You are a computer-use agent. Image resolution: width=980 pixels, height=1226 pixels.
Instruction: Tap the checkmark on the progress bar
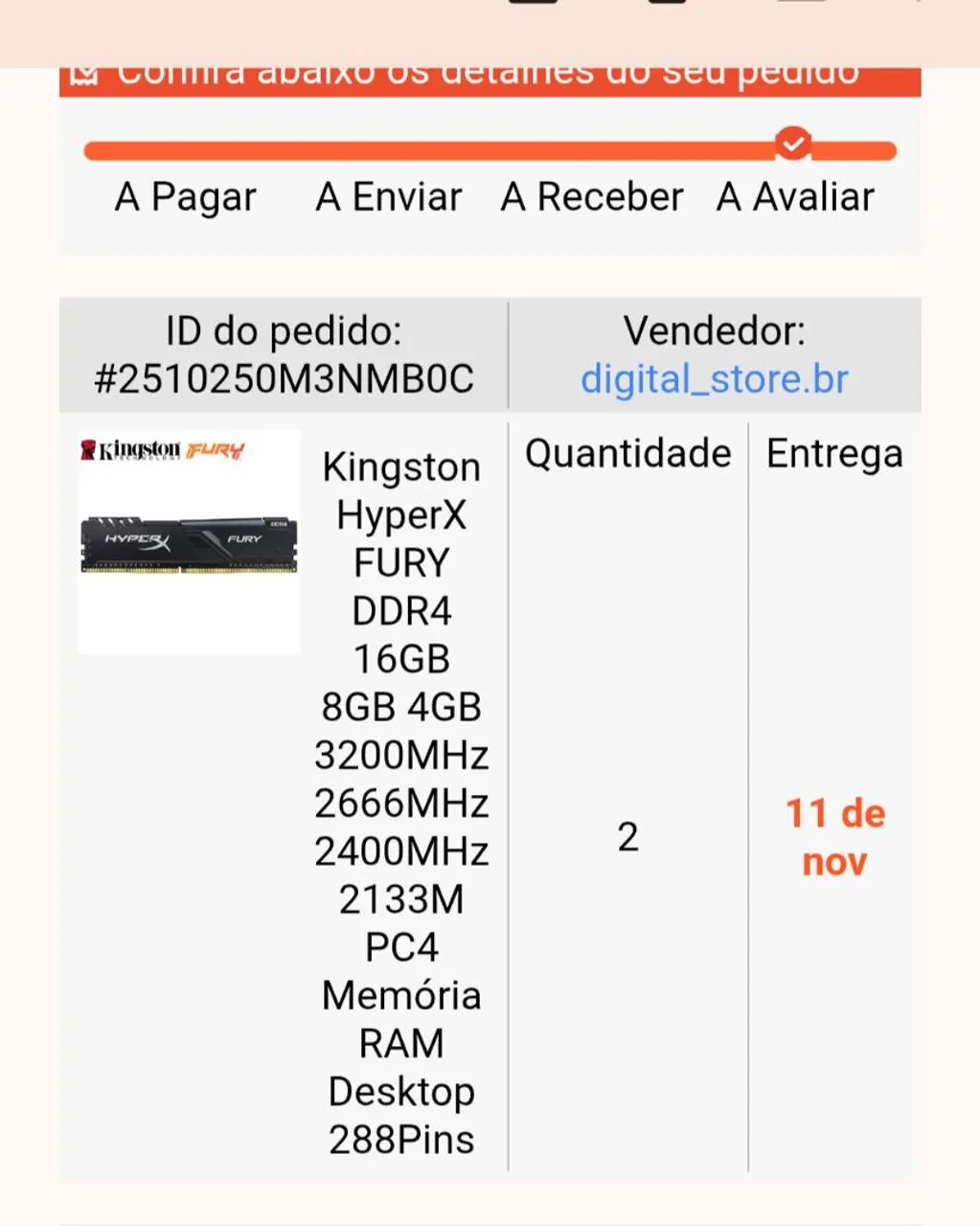pos(791,144)
